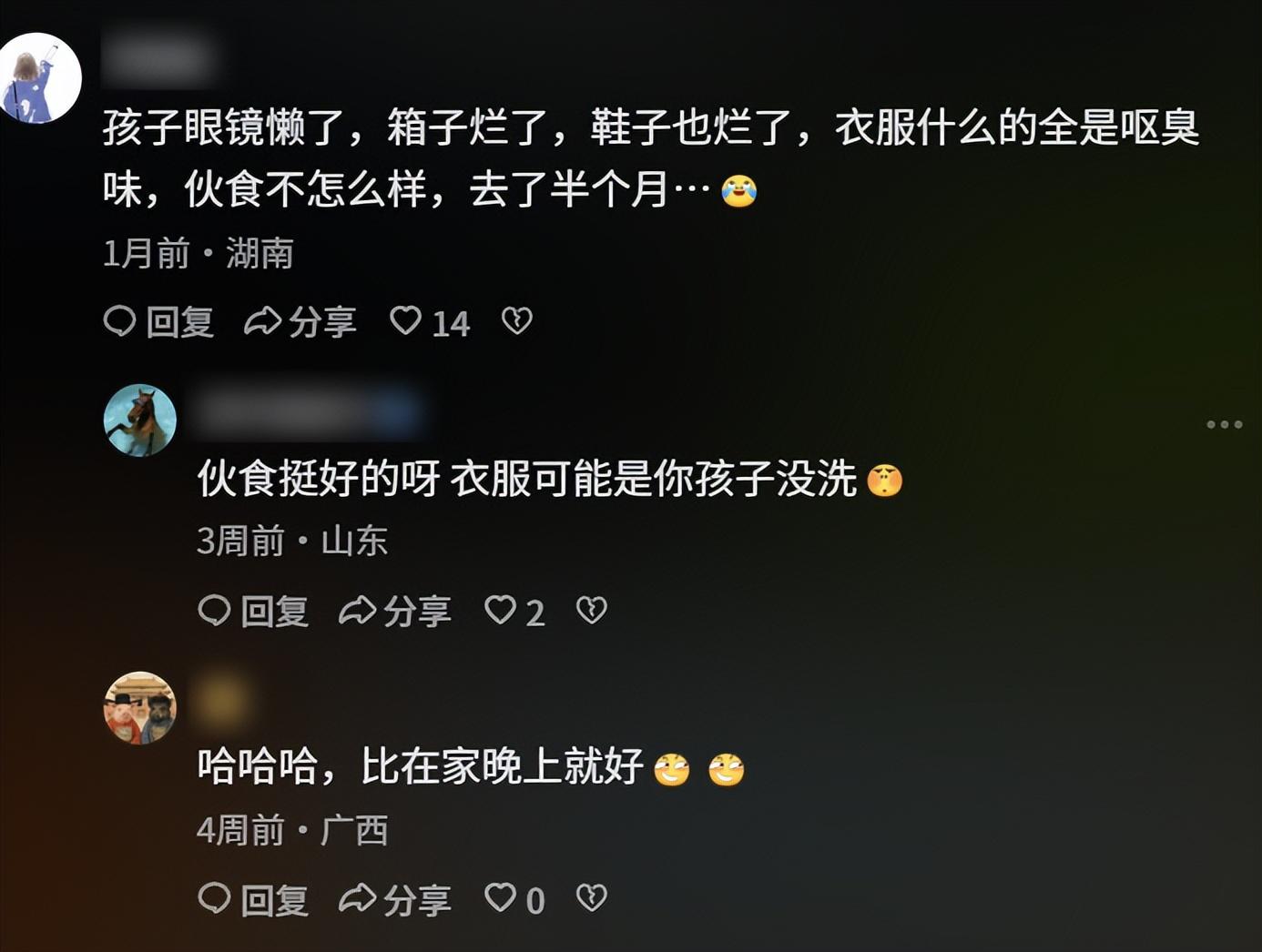Screen dimensions: 1262x952
Task: Share the comment from 湖南
Action: pyautogui.click(x=300, y=322)
